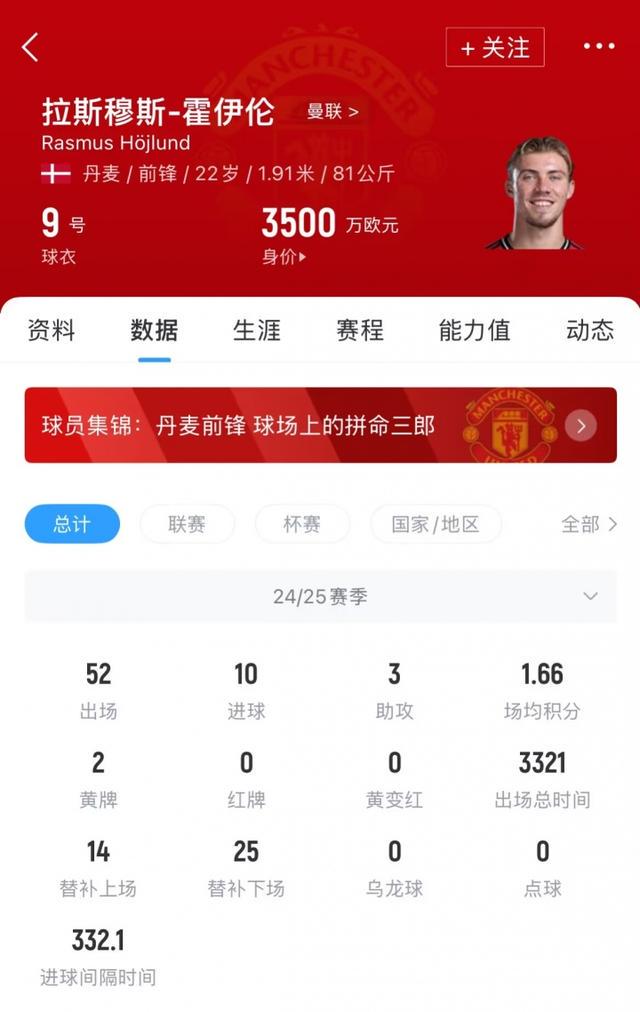Show 国家/地区 statistics
640x1012 pixels.
tap(435, 524)
